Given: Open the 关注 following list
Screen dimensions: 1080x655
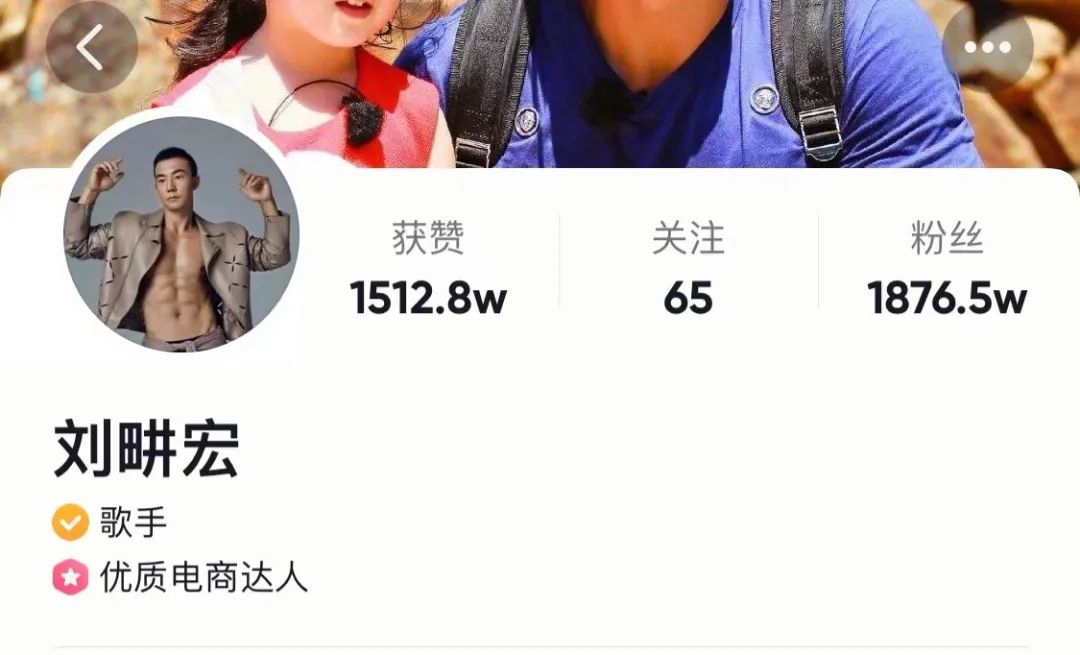Looking at the screenshot, I should coord(688,268).
